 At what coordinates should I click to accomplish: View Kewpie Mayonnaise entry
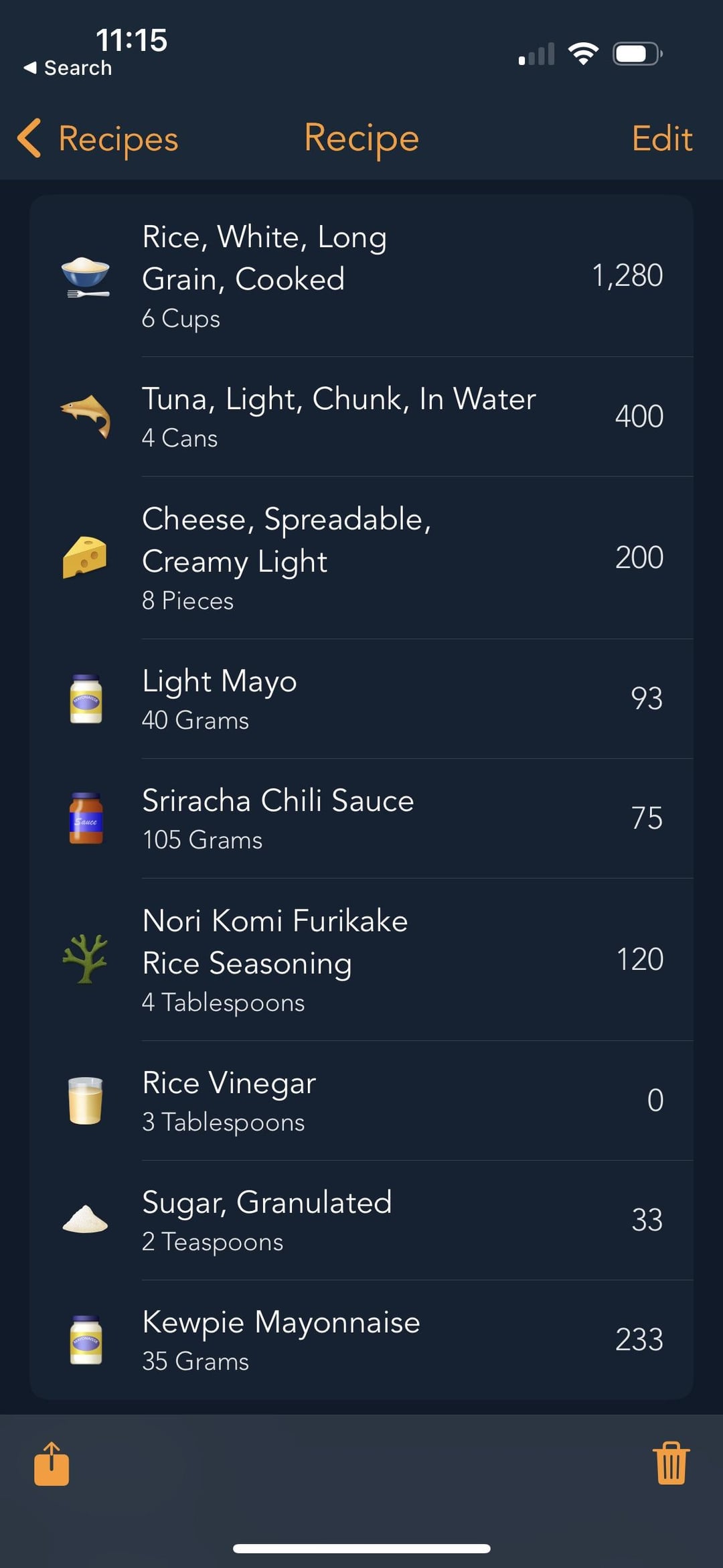click(x=361, y=1340)
